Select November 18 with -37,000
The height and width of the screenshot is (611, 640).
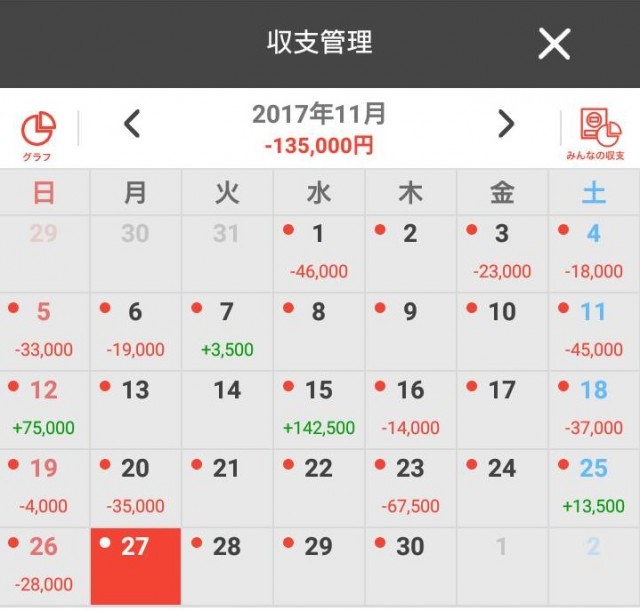[594, 408]
